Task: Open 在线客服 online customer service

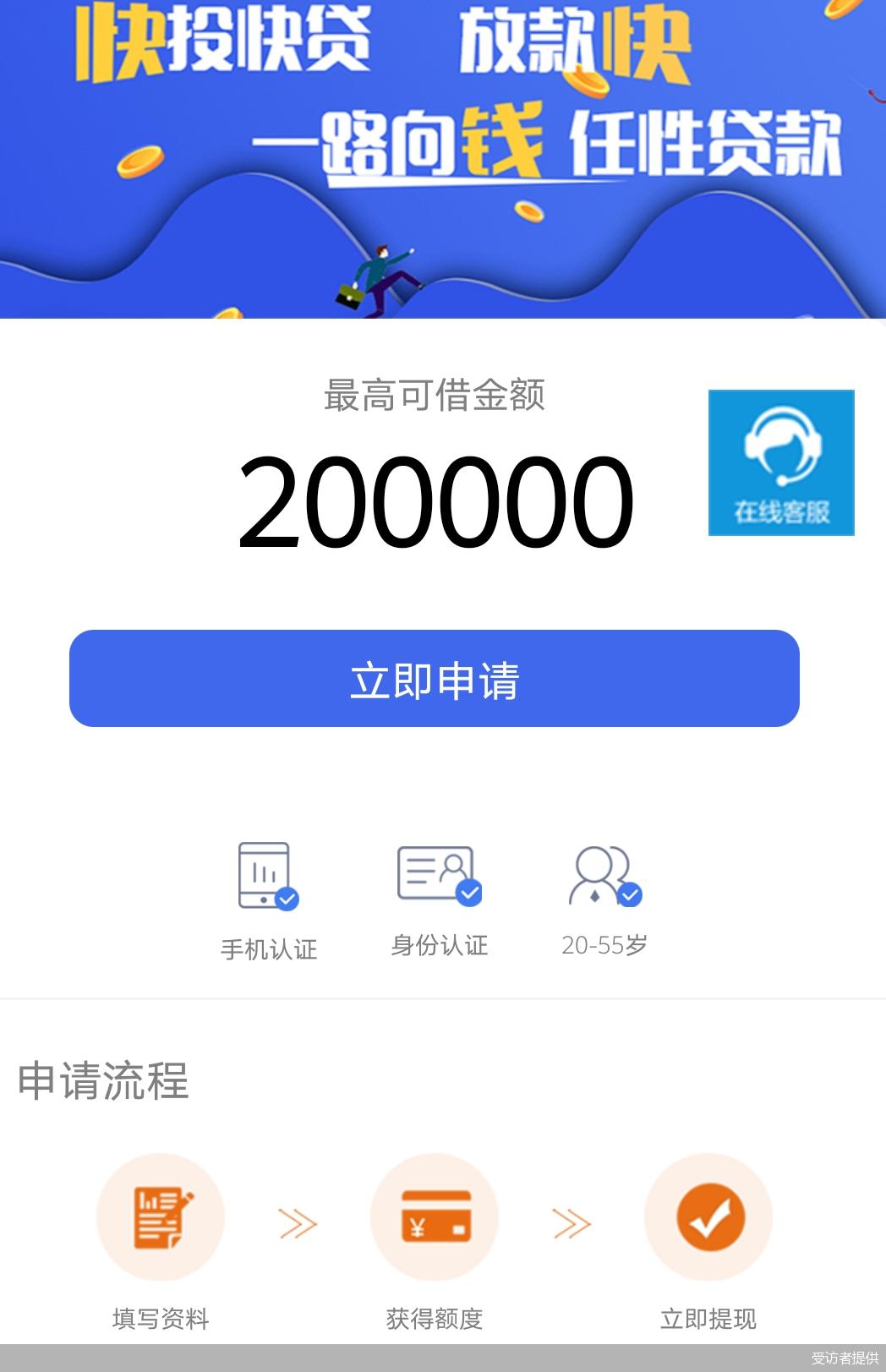Action: (x=781, y=462)
